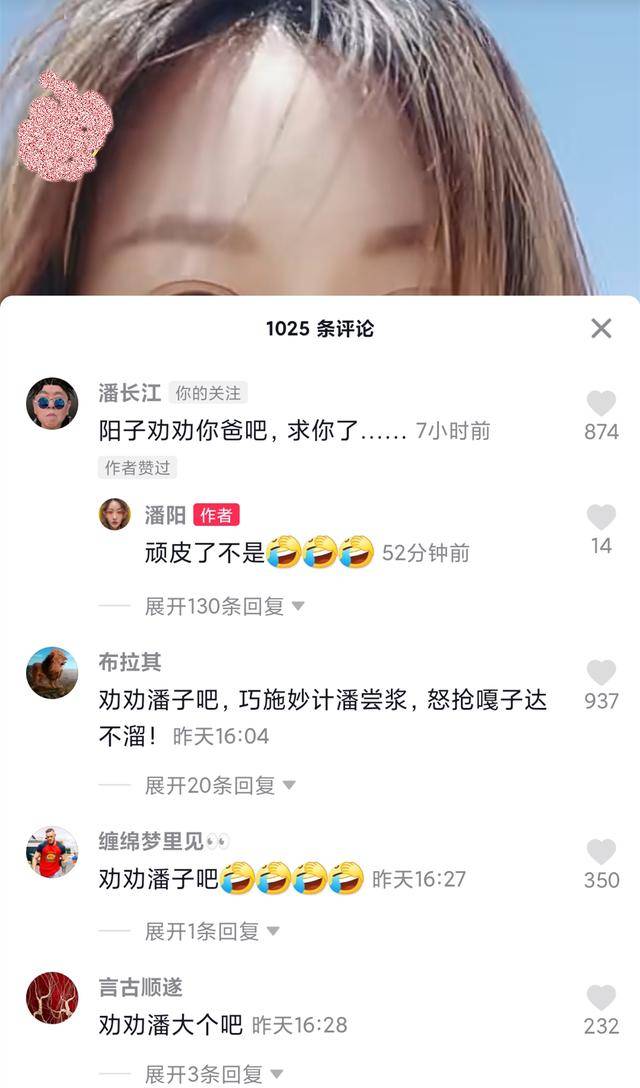
Task: Like 潘阳's reply 顽皮了不是
Action: (601, 517)
